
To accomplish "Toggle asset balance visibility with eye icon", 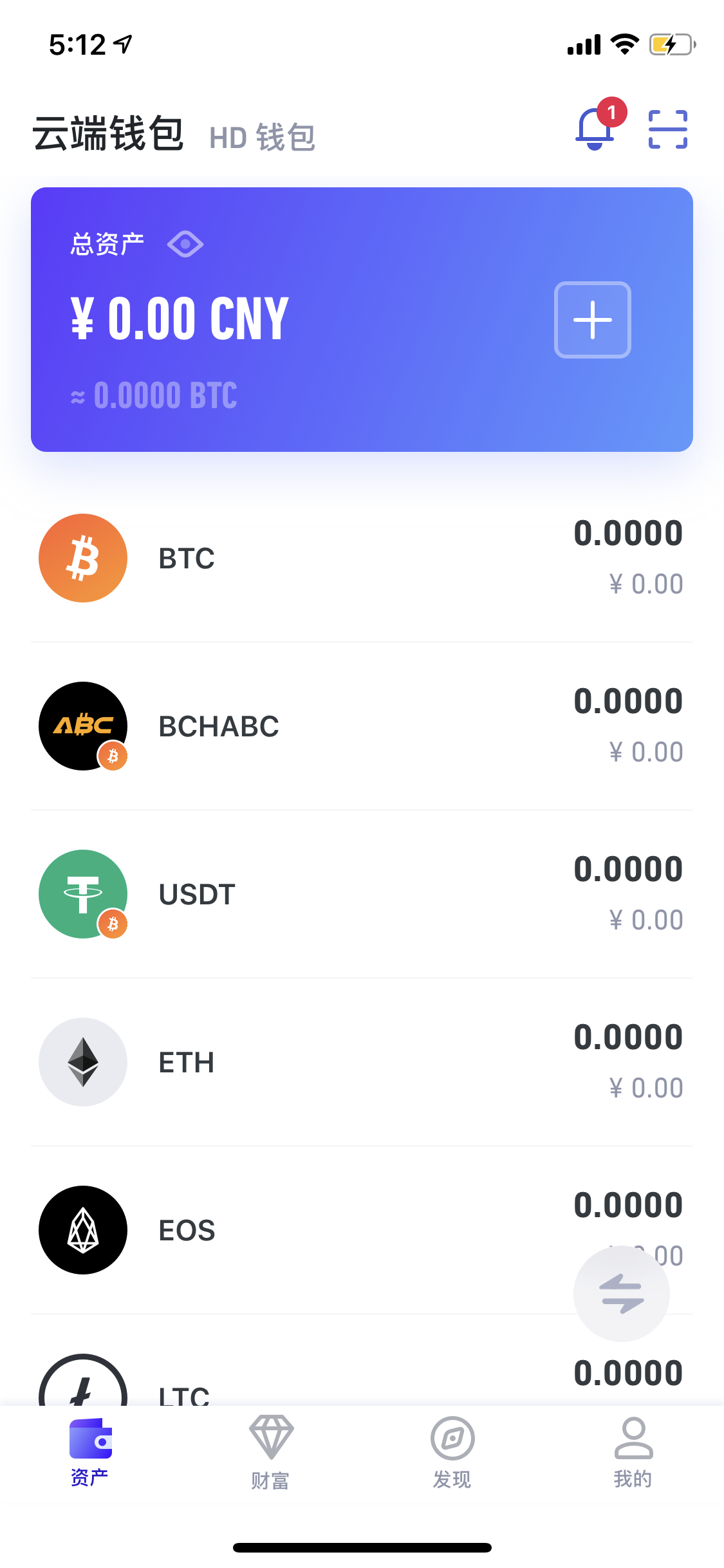I will click(185, 244).
